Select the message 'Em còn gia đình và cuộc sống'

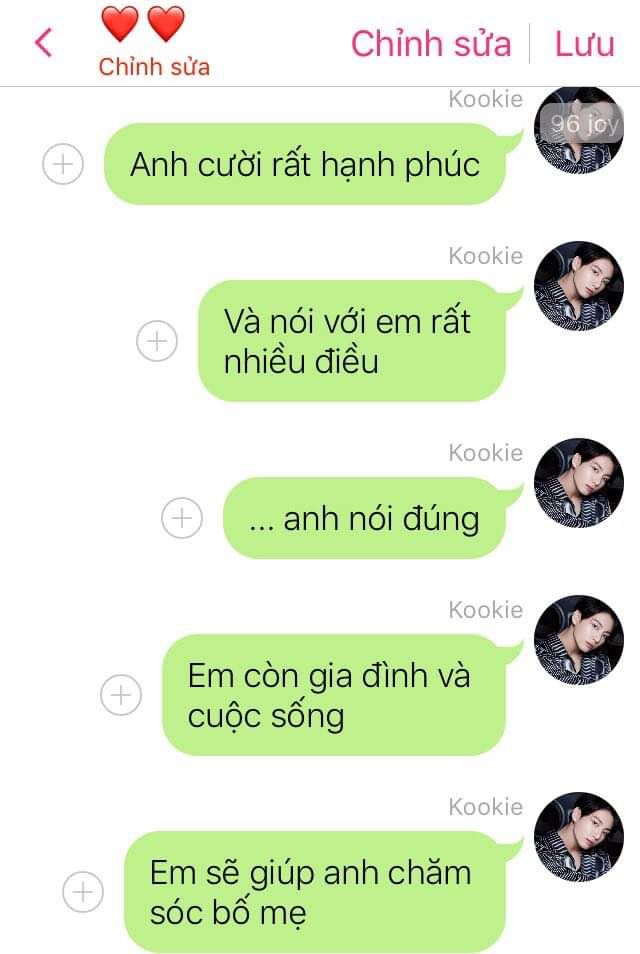(x=333, y=694)
